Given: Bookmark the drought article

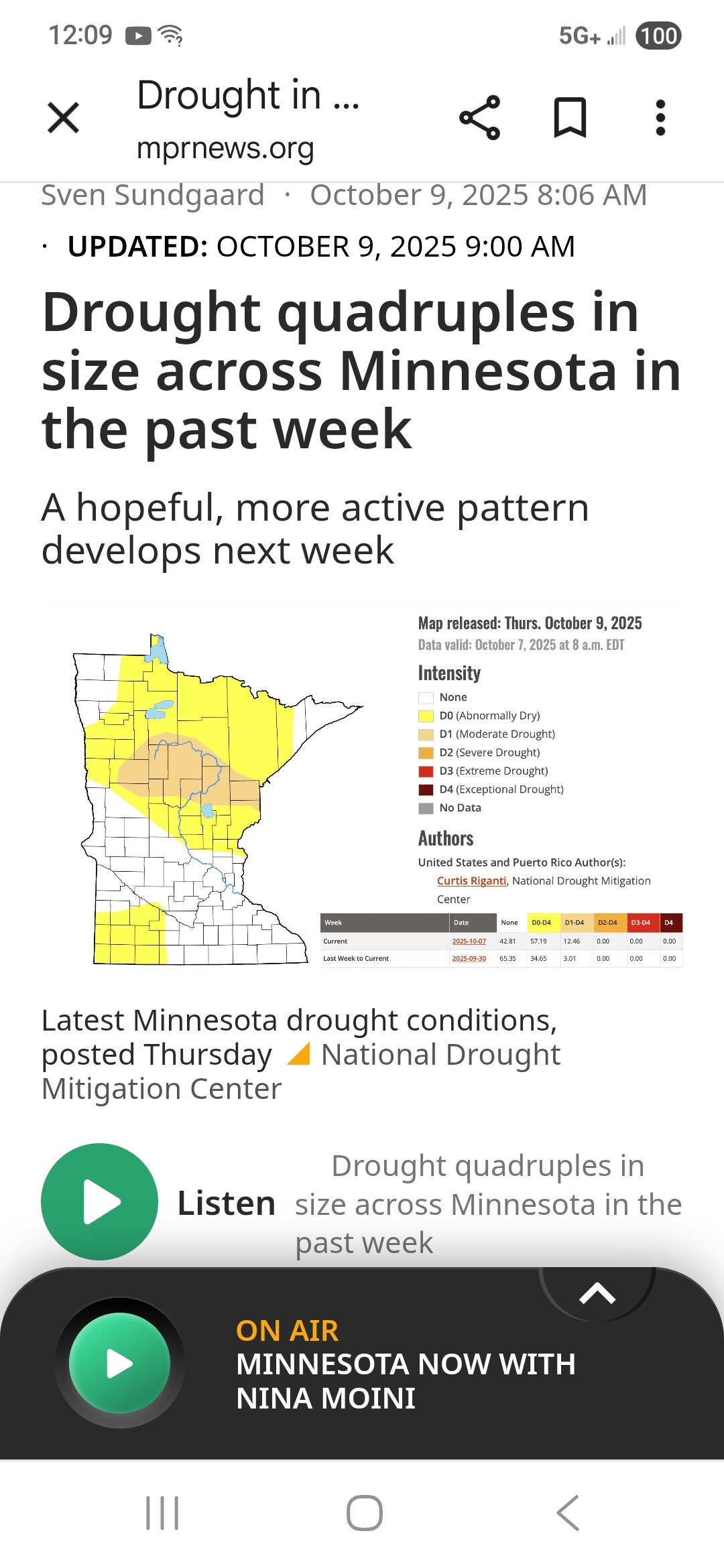Looking at the screenshot, I should (570, 118).
